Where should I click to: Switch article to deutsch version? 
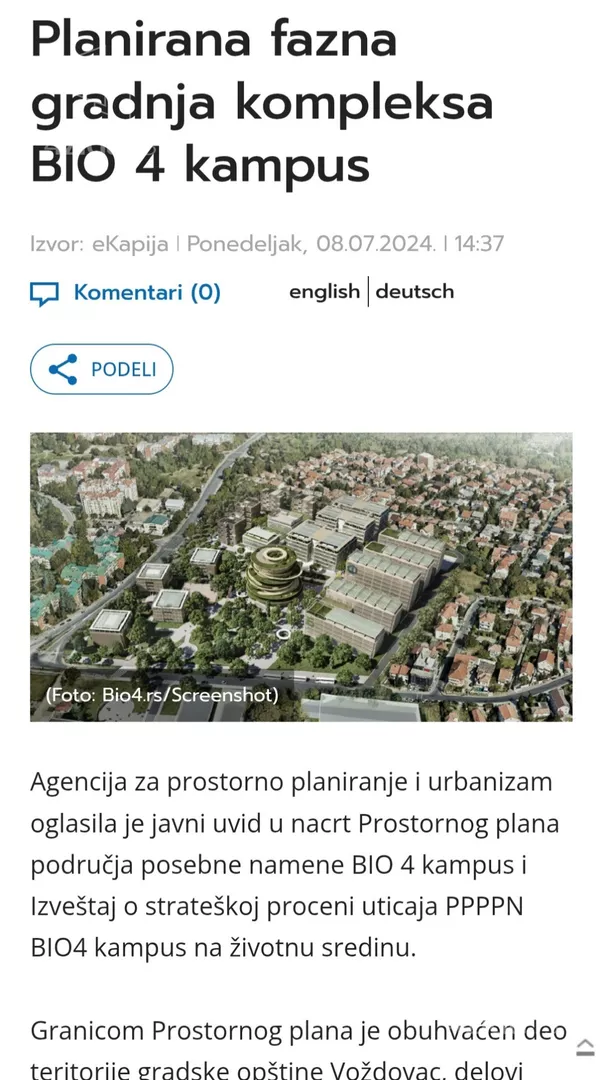coord(415,291)
